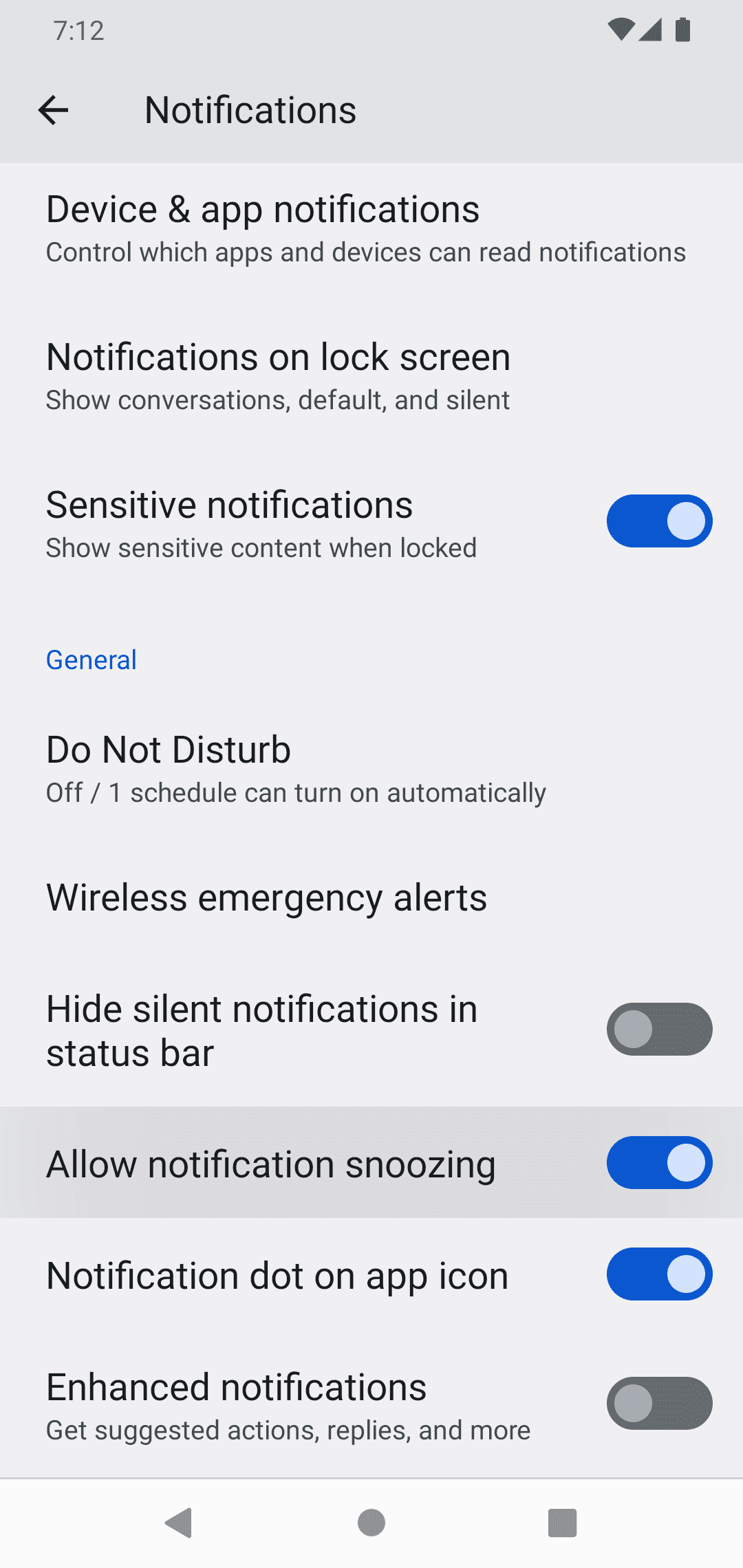This screenshot has width=743, height=1568.
Task: Go back from Notifications settings
Action: click(x=53, y=110)
